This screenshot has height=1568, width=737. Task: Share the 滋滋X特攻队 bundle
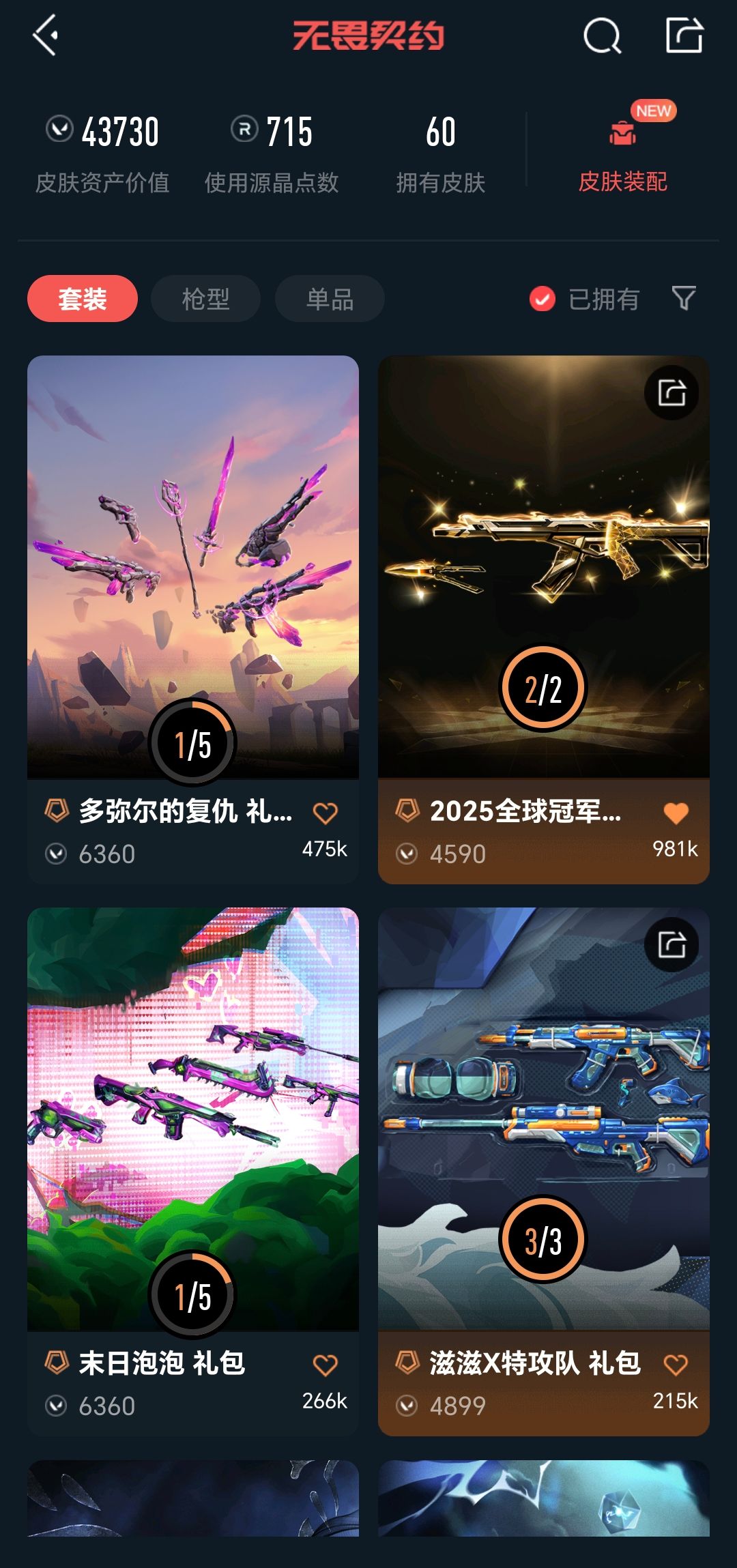(671, 944)
